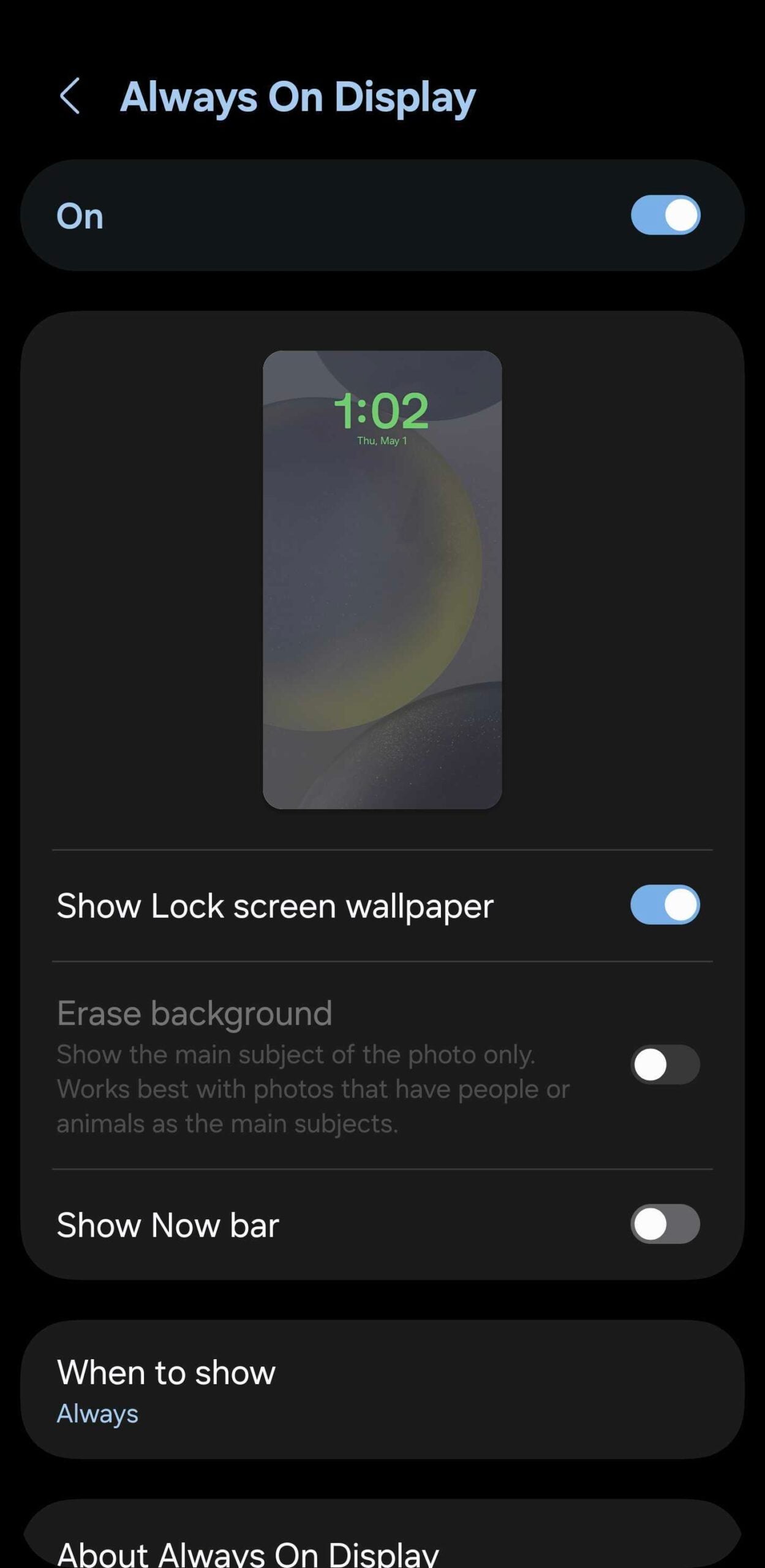Image resolution: width=765 pixels, height=1568 pixels.
Task: Turn off the main Always On Display switch
Action: [665, 215]
